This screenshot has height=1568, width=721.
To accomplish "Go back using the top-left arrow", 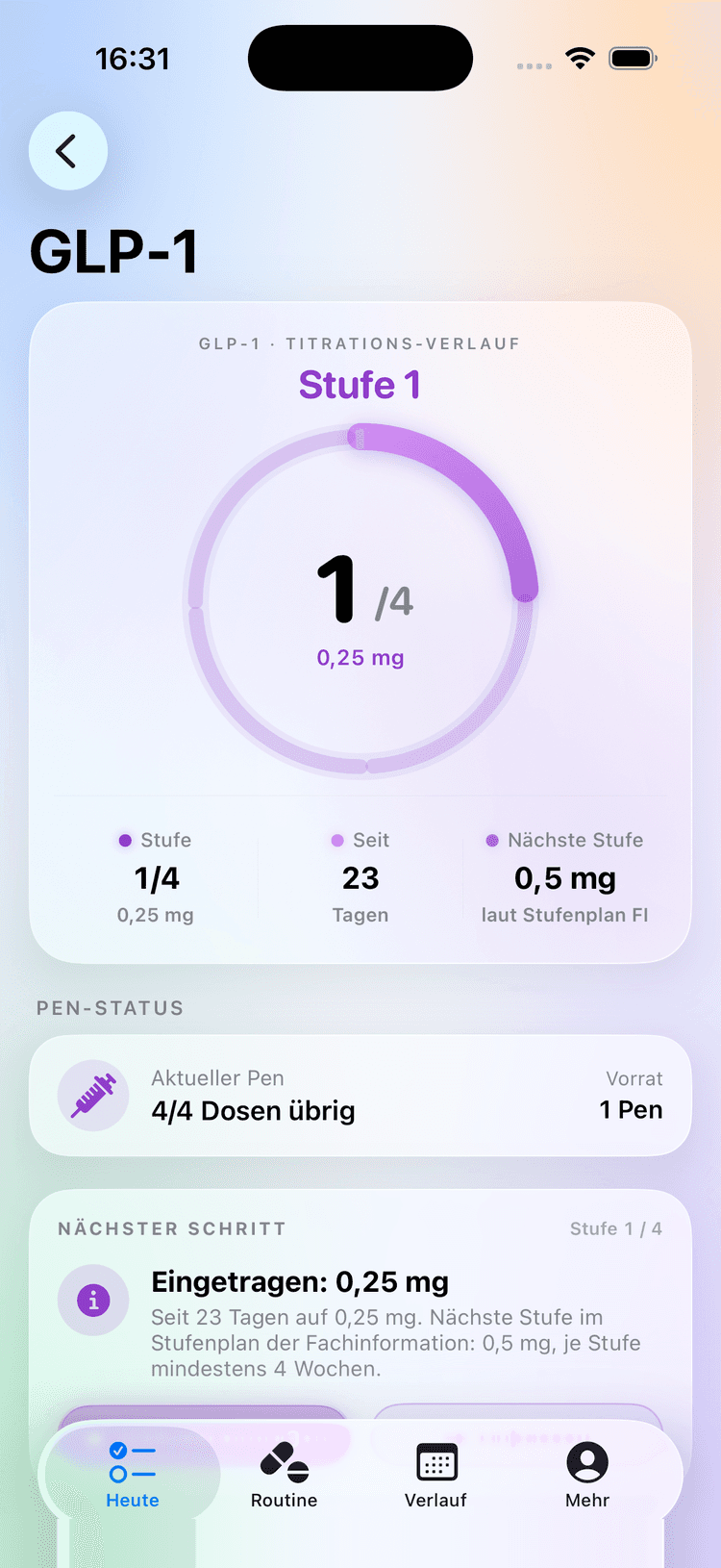I will click(x=67, y=151).
